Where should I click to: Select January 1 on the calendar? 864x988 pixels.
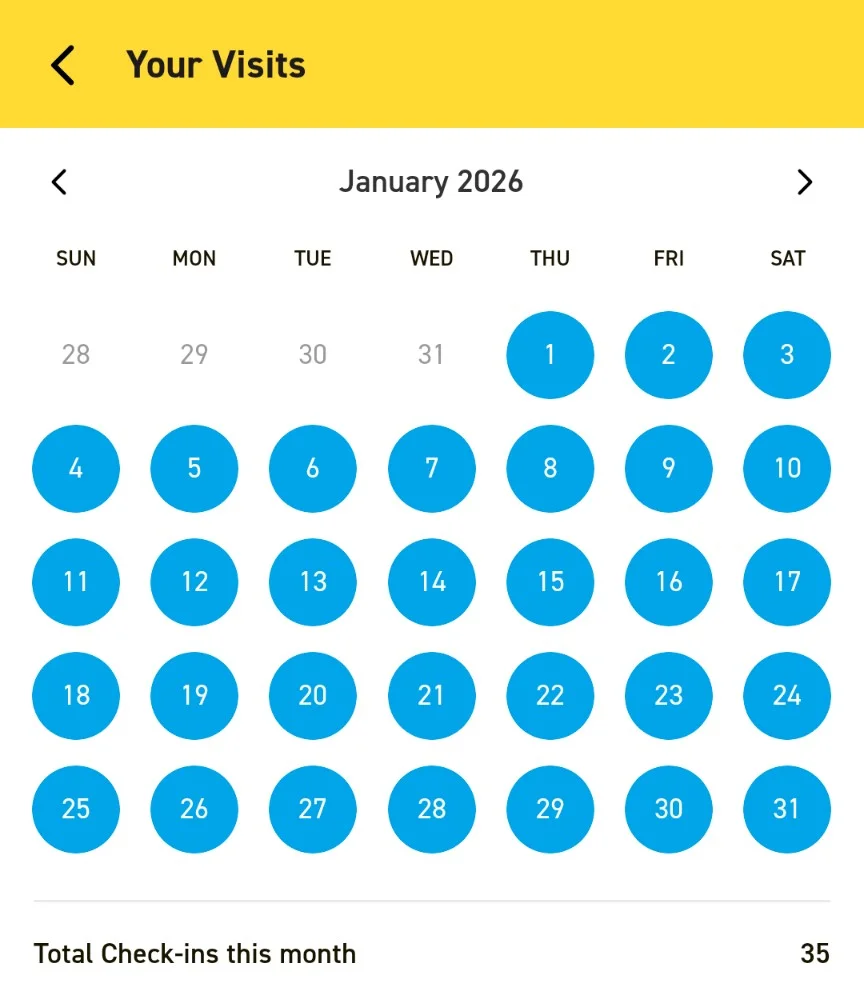pos(550,355)
